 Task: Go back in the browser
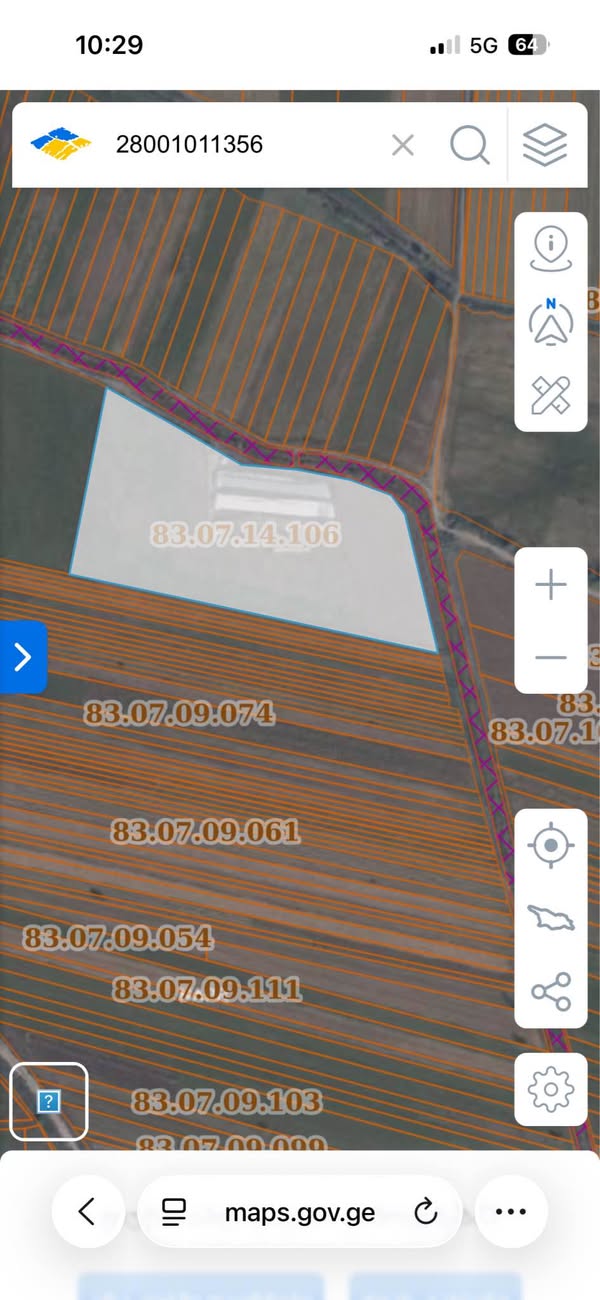[x=87, y=1212]
